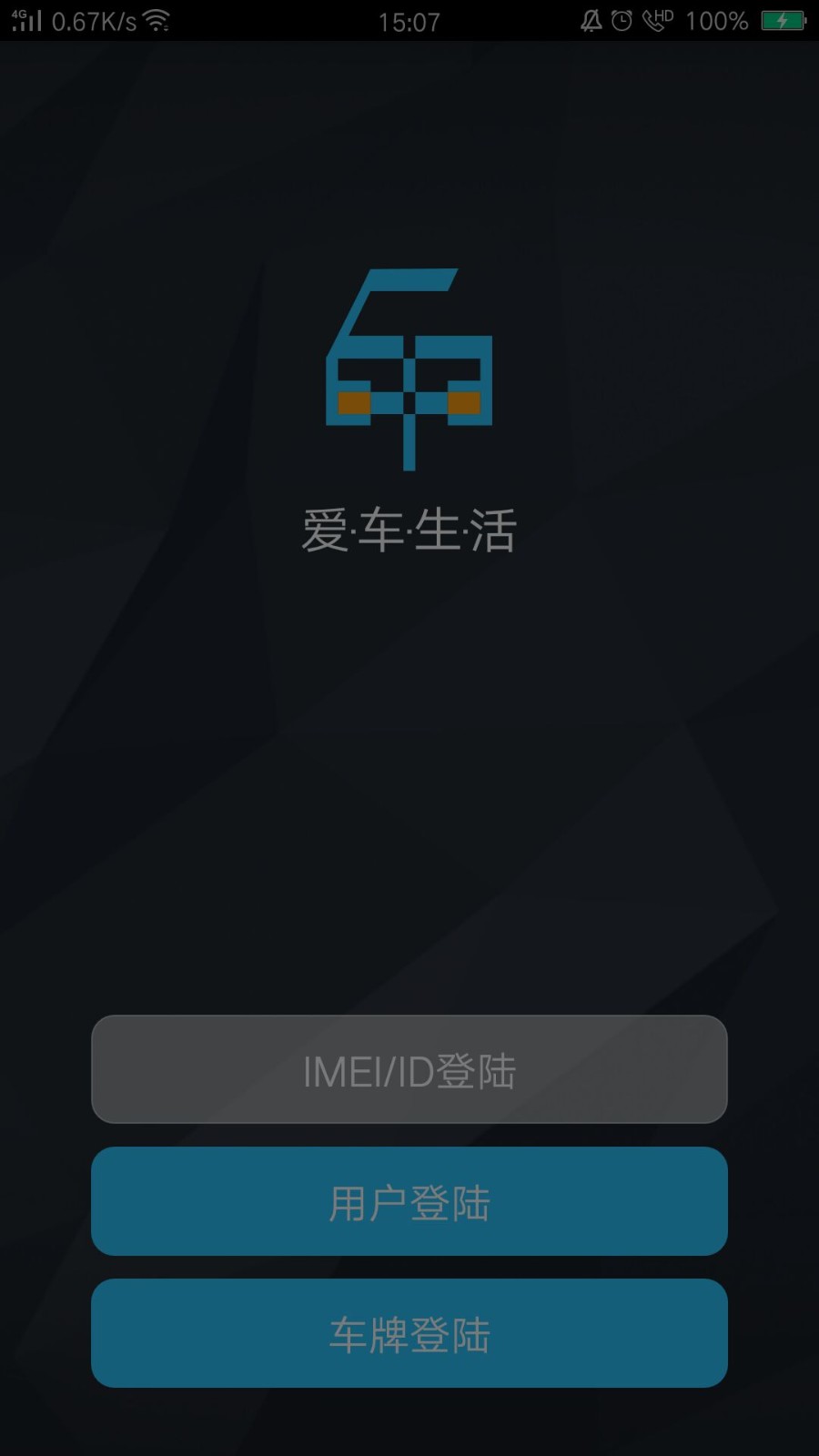Screen dimensions: 819x1456
Task: Tap the alarm clock status icon
Action: pyautogui.click(x=620, y=20)
